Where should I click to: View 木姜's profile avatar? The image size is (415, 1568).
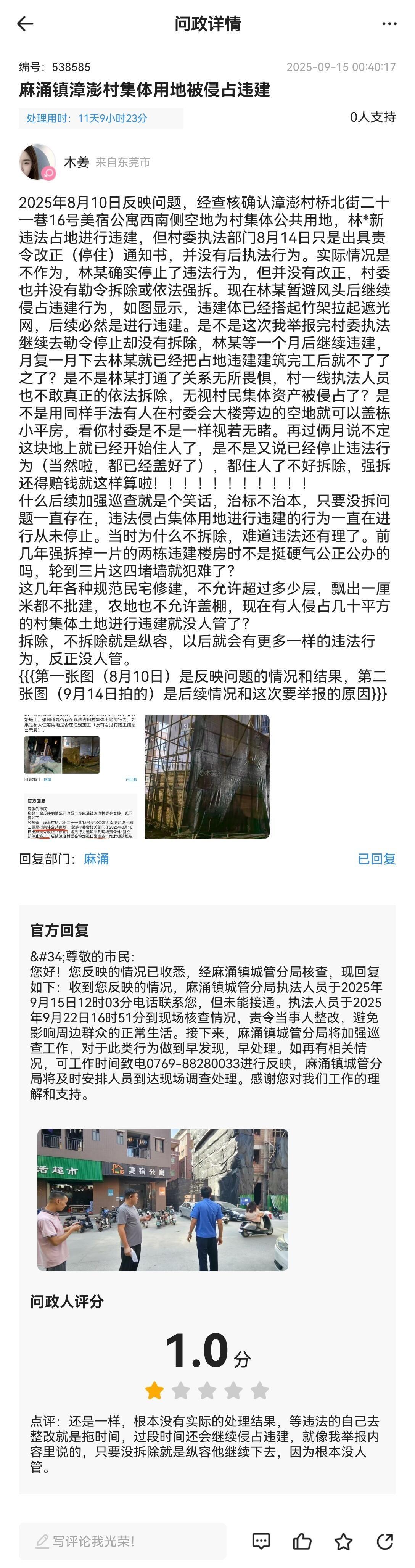click(38, 162)
